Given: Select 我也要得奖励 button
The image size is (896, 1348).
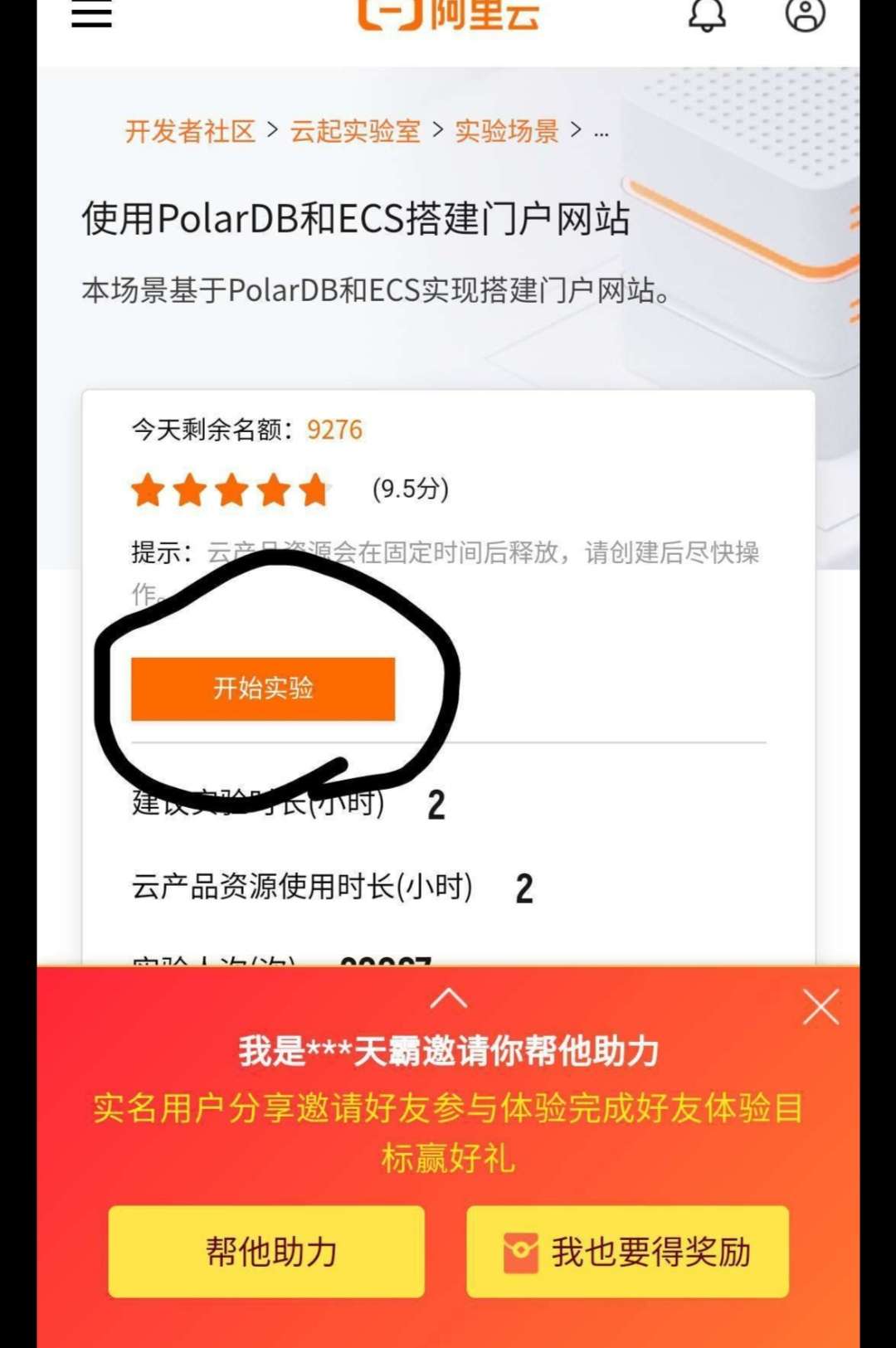Looking at the screenshot, I should pyautogui.click(x=627, y=1251).
